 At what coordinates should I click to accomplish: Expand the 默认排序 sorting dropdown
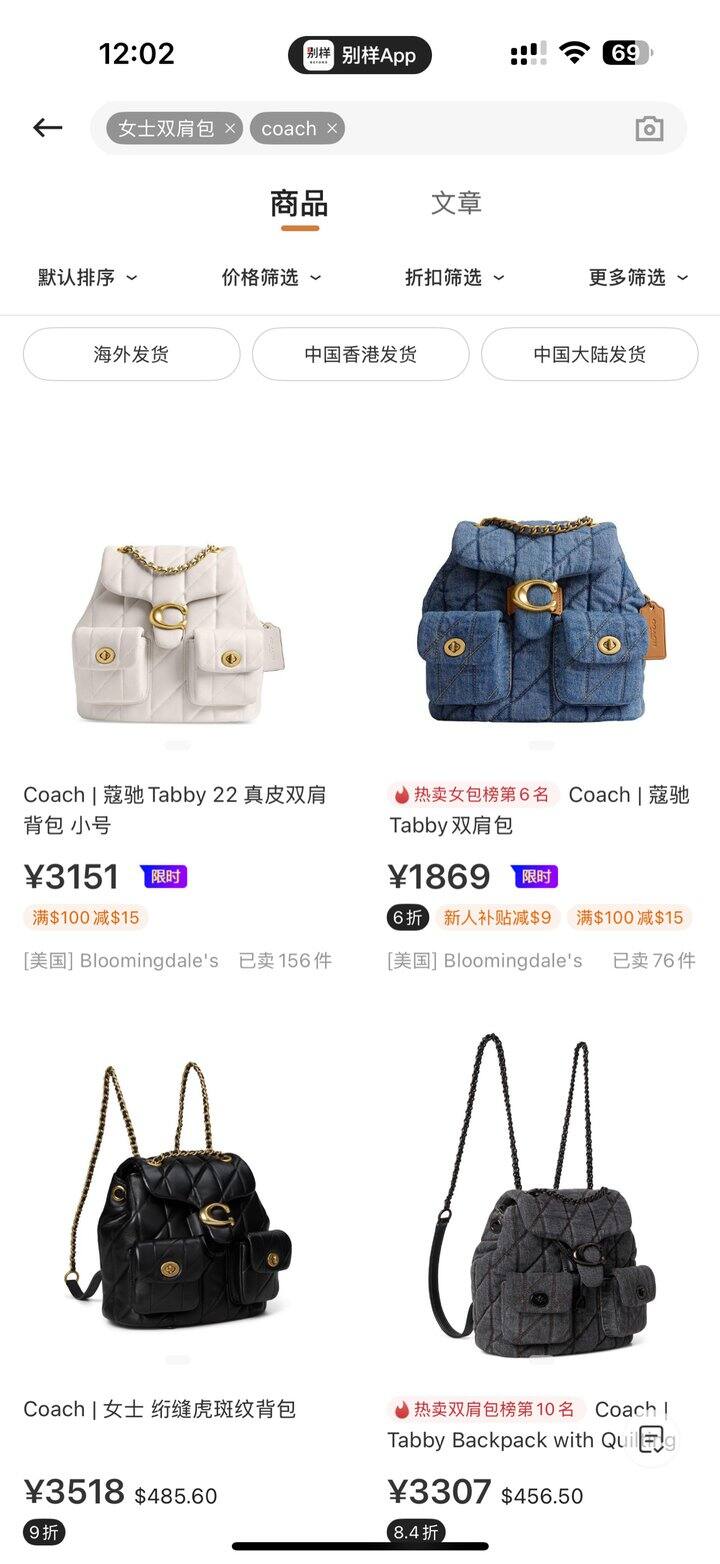[88, 277]
